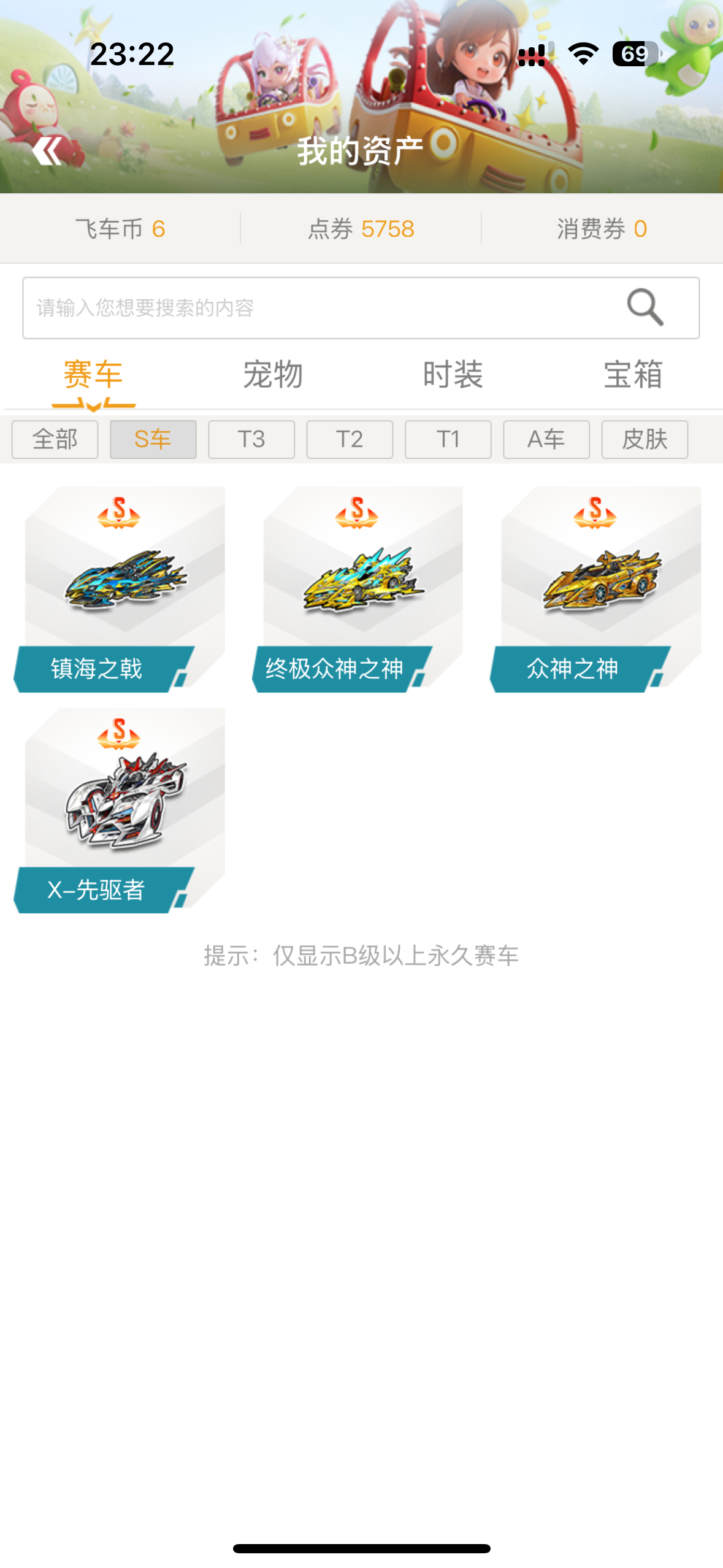Show the A车 category
The height and width of the screenshot is (1568, 723).
click(546, 439)
